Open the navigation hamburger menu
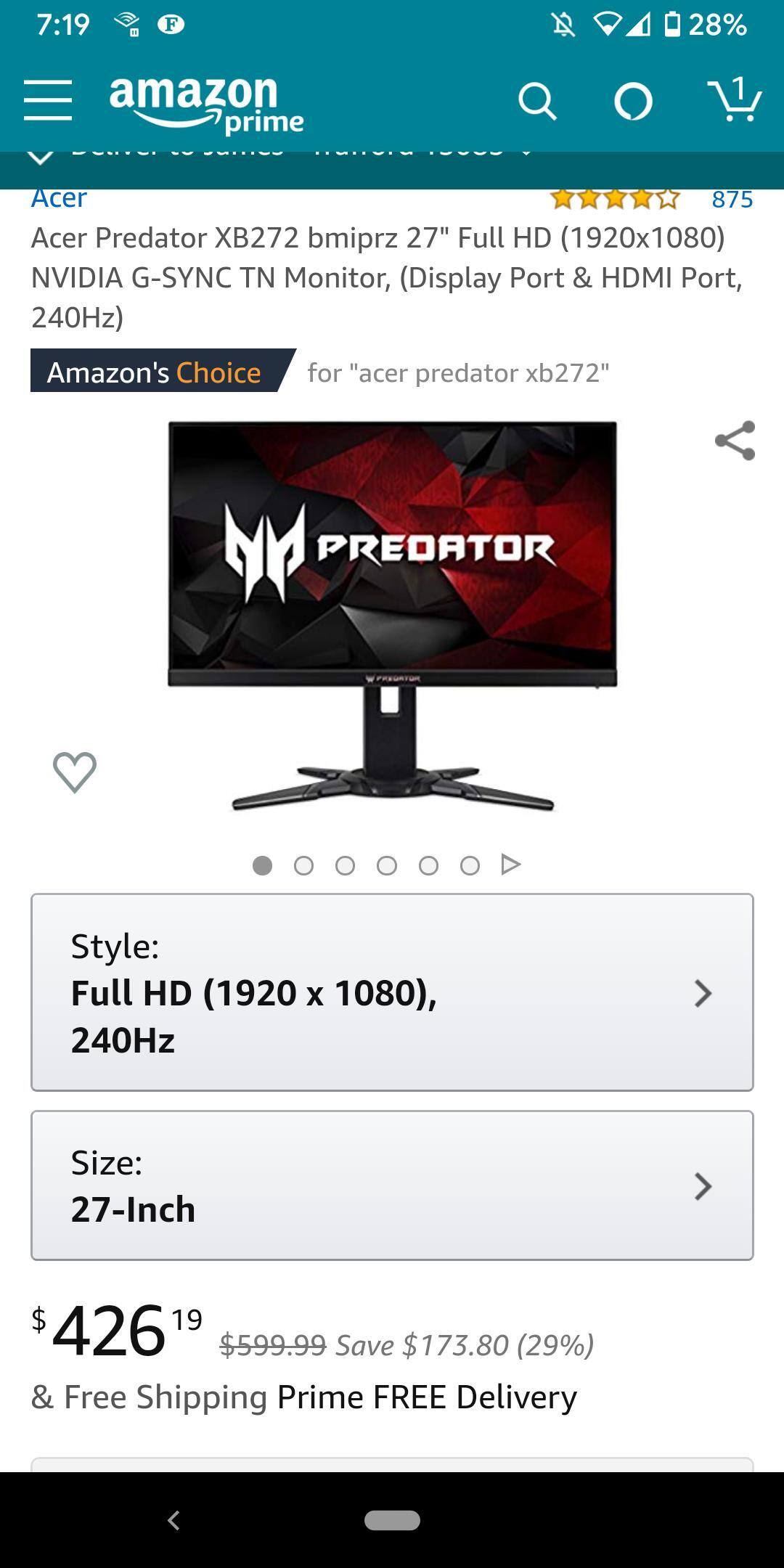This screenshot has height=1568, width=784. [48, 102]
